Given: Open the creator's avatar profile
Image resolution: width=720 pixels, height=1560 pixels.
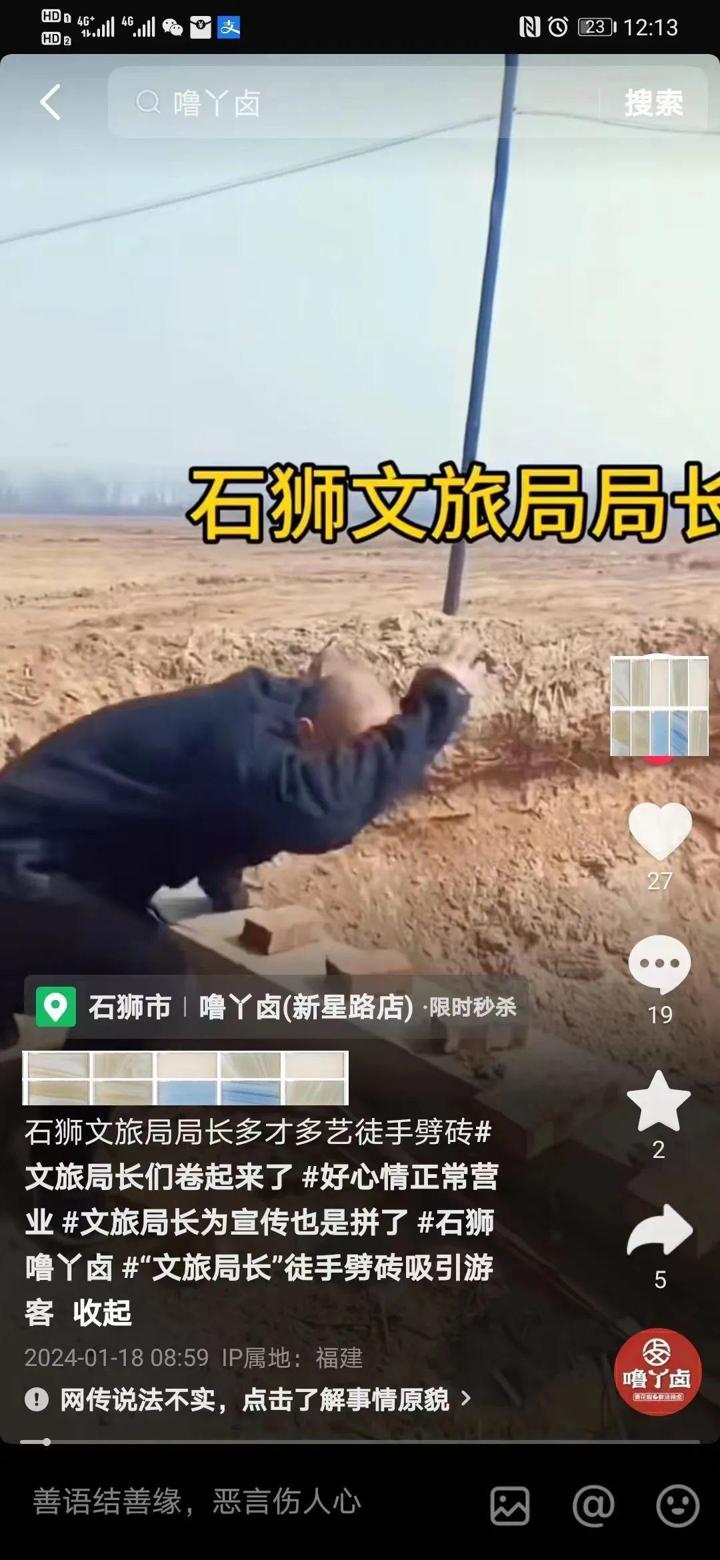Looking at the screenshot, I should [659, 706].
